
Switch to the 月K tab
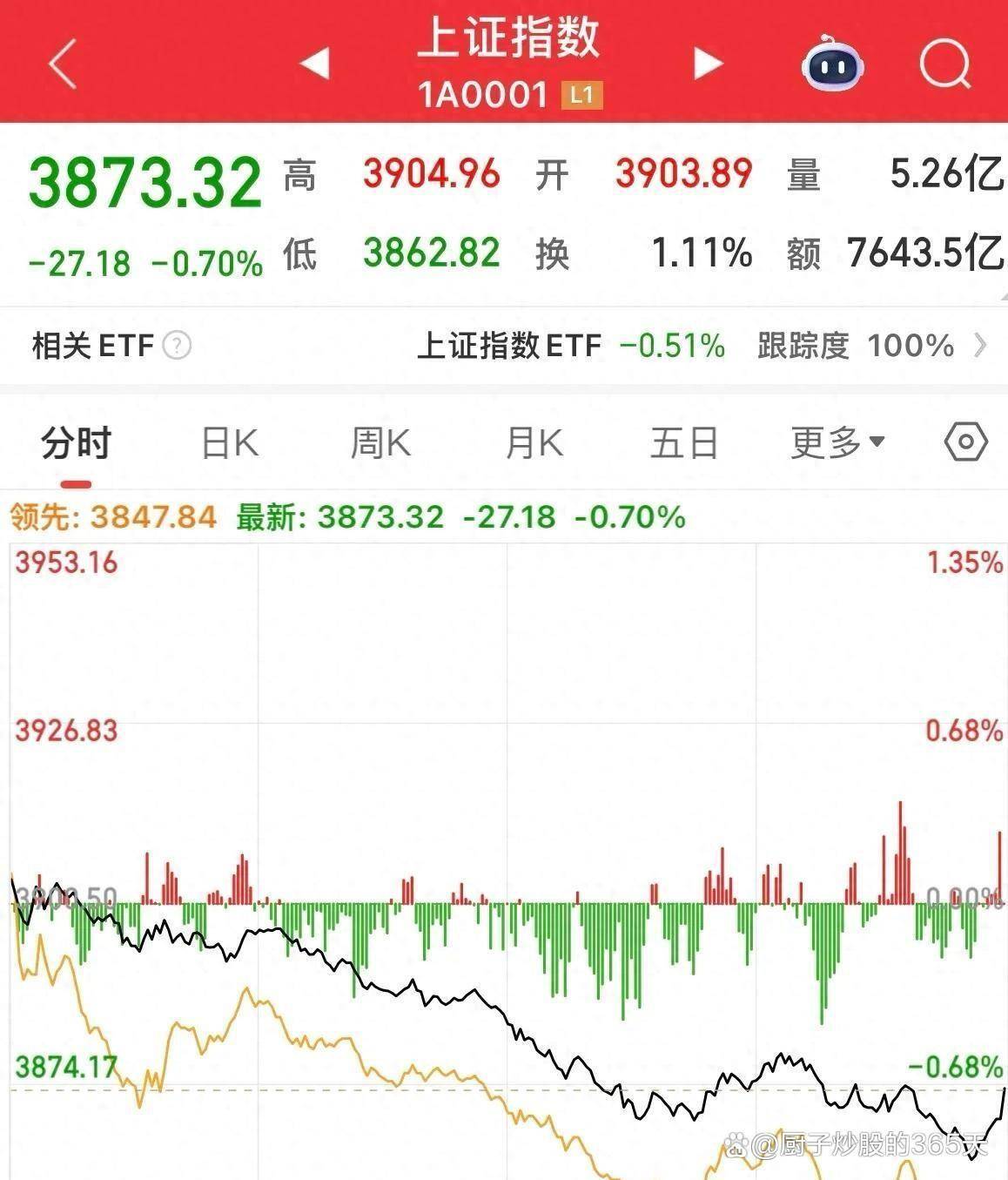pyautogui.click(x=534, y=443)
